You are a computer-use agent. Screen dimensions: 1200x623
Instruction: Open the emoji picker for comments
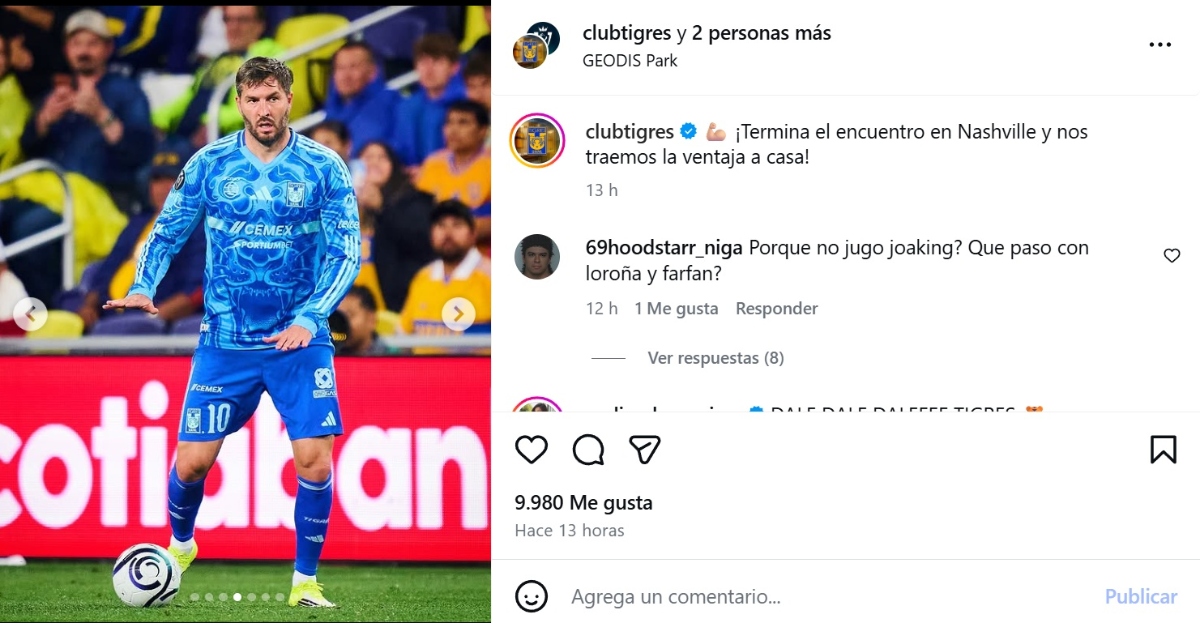click(531, 597)
